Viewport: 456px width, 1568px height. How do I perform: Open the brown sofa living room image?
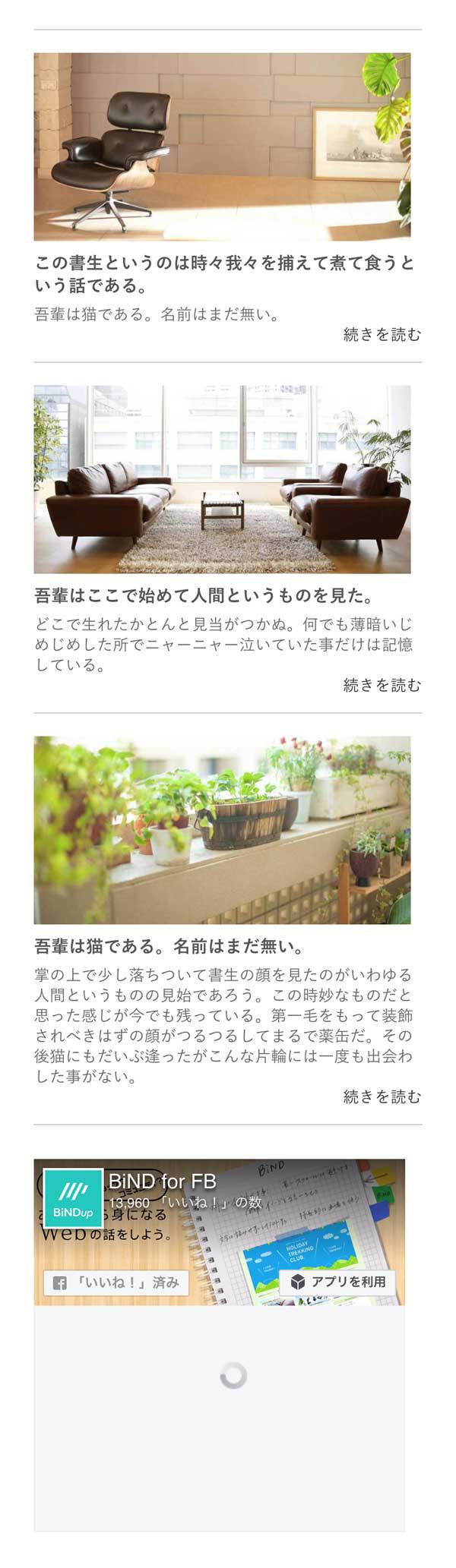(x=222, y=479)
